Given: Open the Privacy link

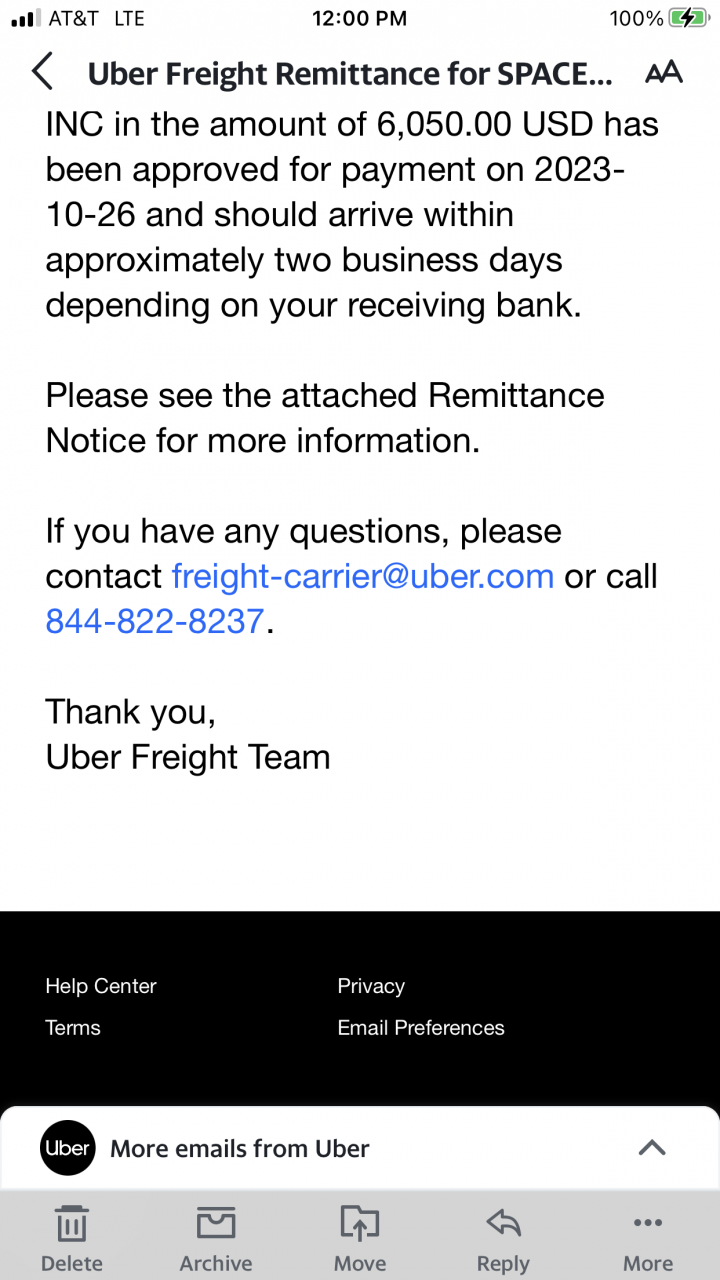Looking at the screenshot, I should point(371,986).
